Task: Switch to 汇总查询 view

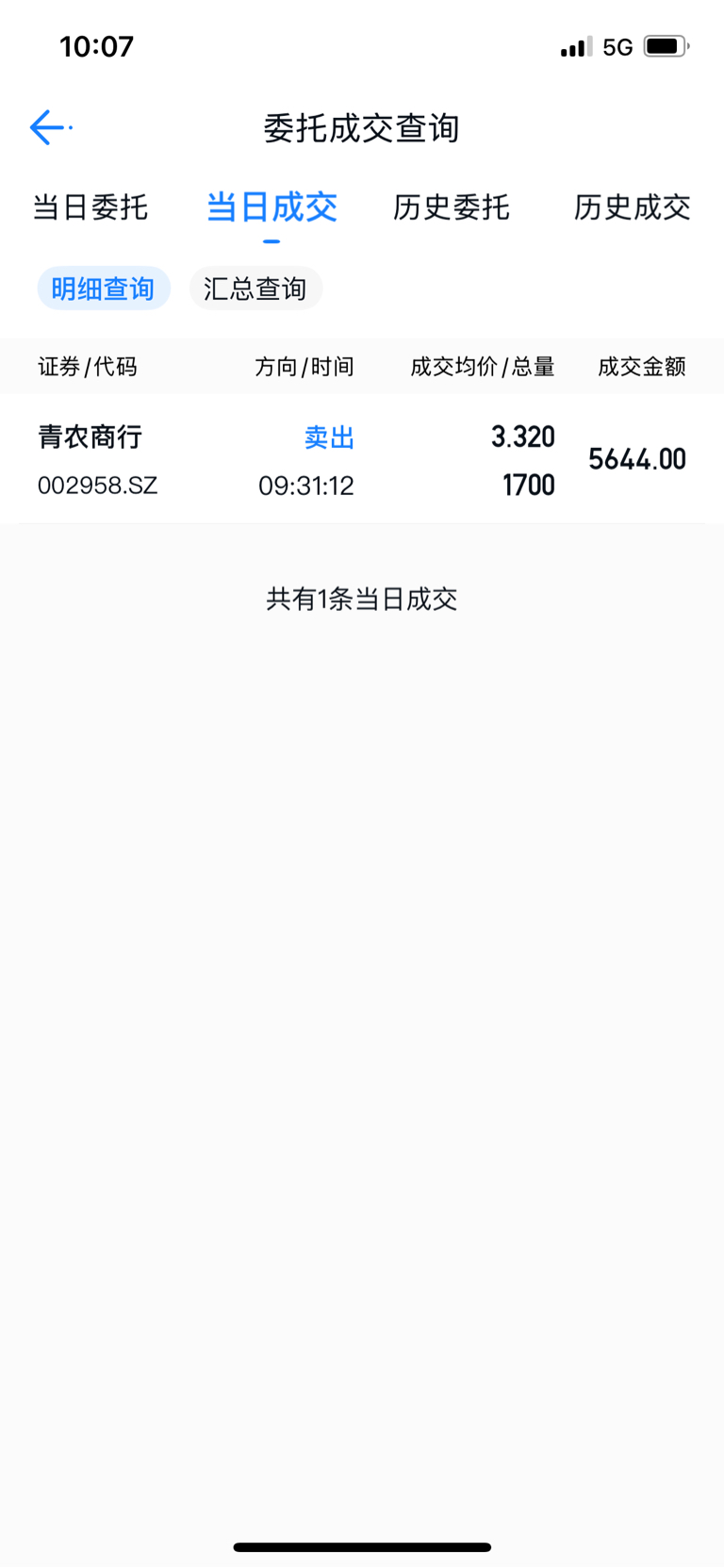Action: [255, 289]
